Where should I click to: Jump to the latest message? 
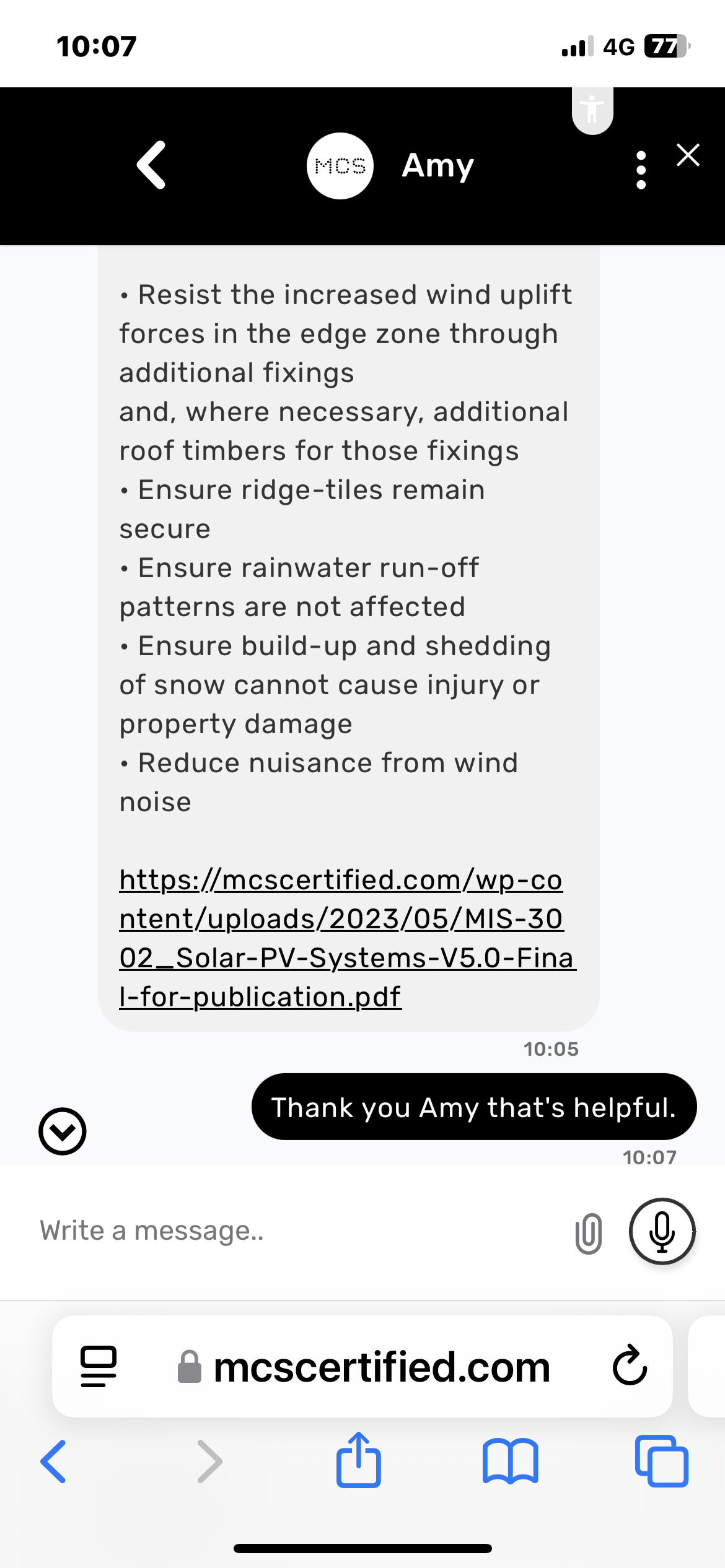coord(62,1131)
